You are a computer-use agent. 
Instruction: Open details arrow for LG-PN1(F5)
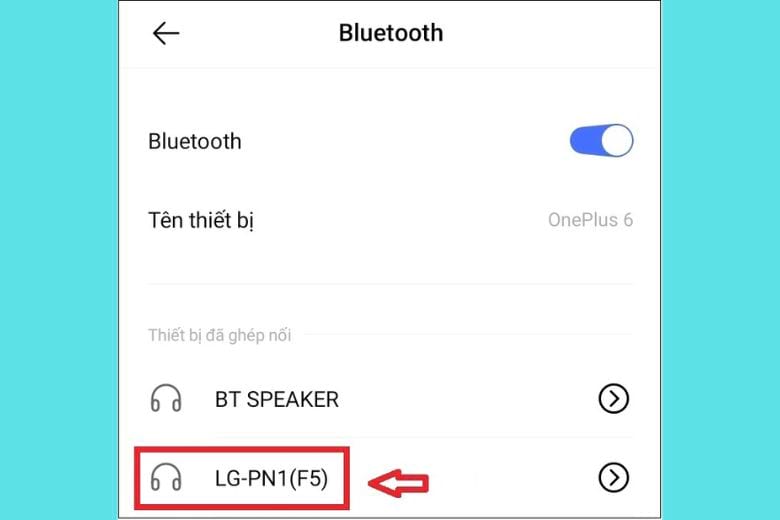point(613,479)
